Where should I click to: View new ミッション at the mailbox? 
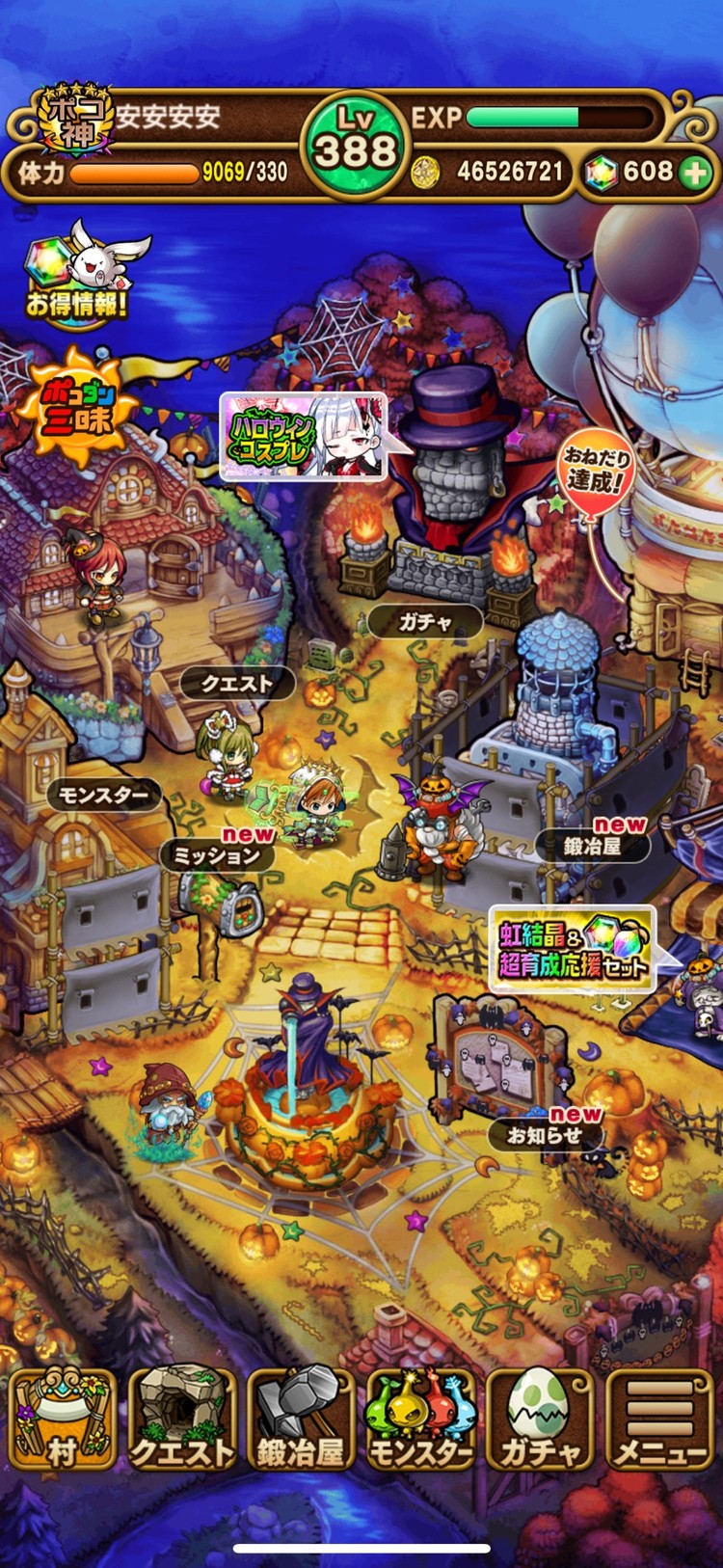click(216, 854)
